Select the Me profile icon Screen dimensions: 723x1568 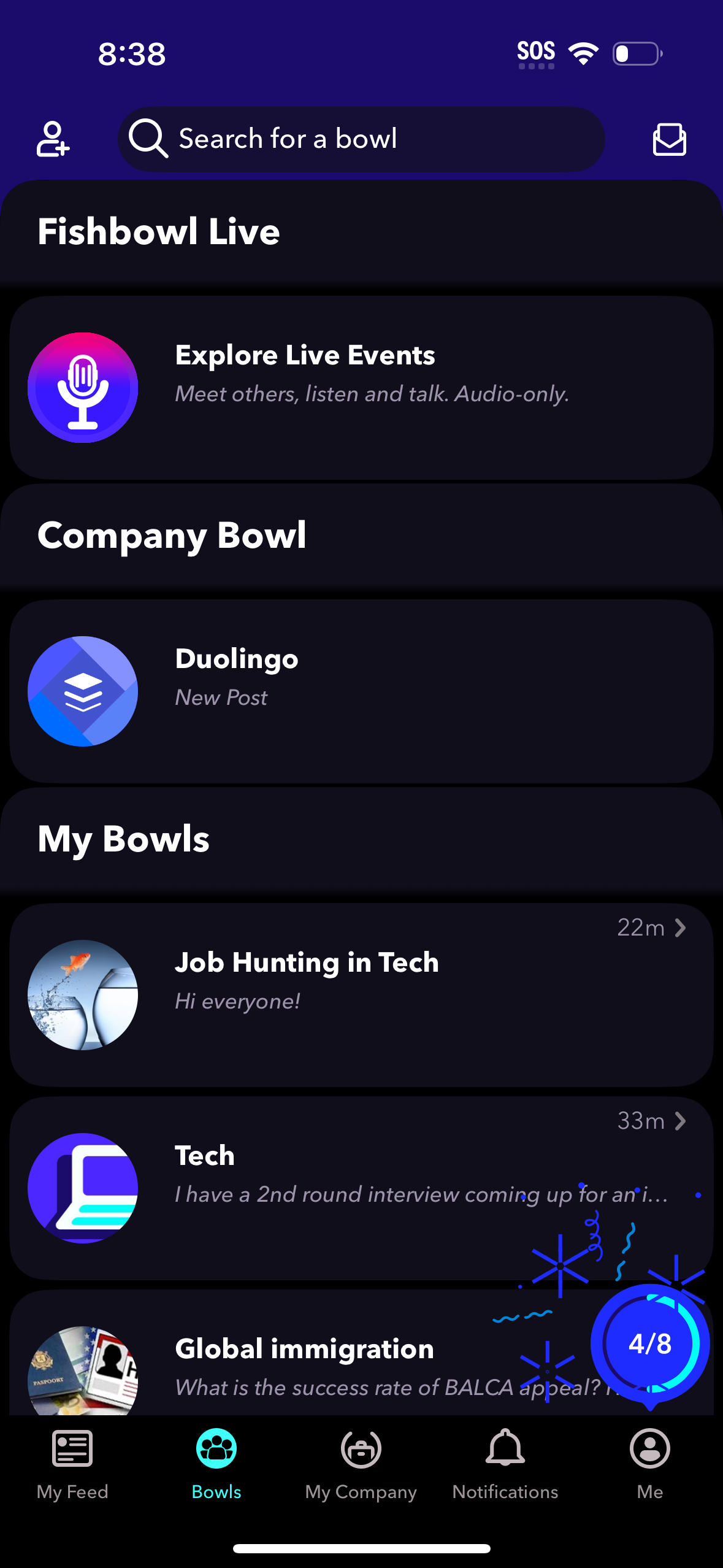coord(649,1449)
